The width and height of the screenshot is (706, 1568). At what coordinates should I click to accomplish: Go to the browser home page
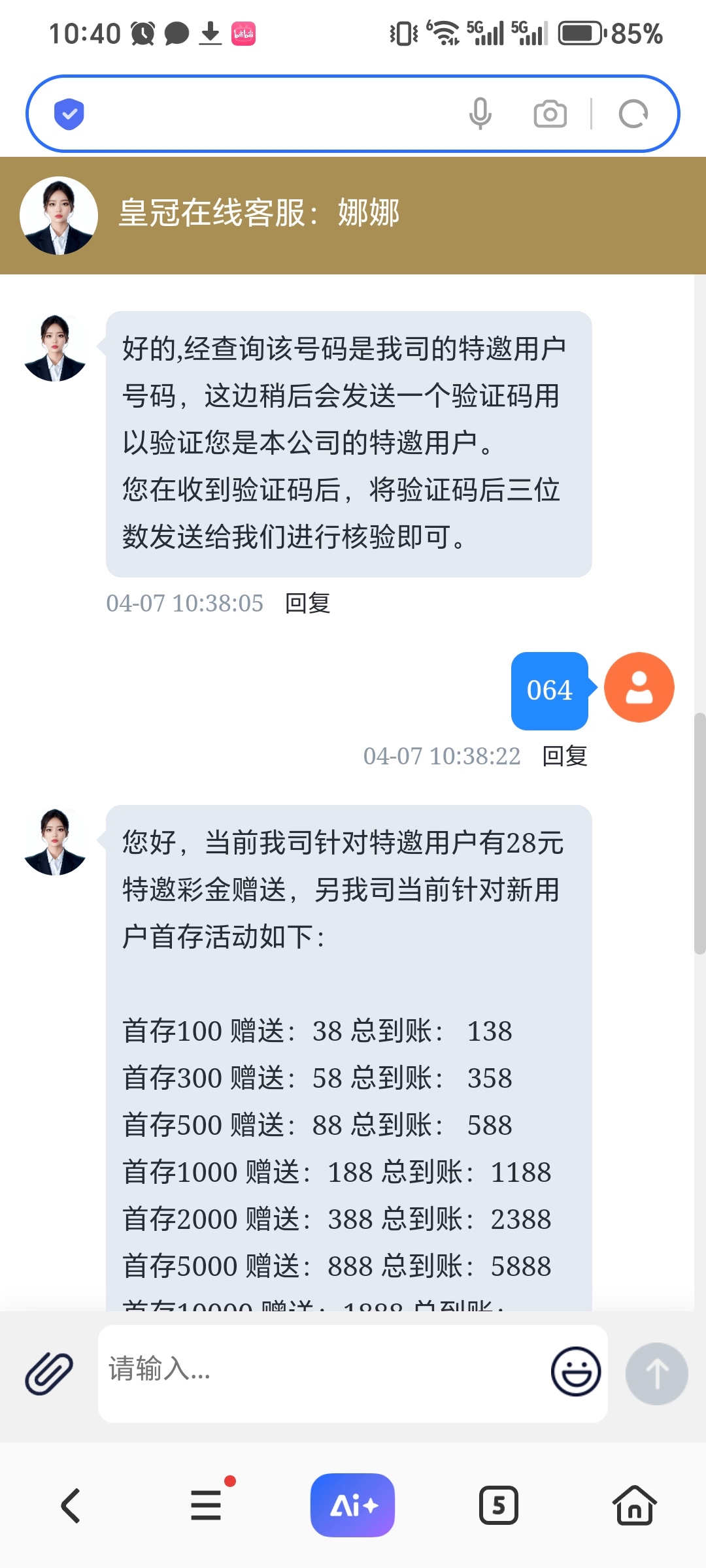coord(634,1505)
